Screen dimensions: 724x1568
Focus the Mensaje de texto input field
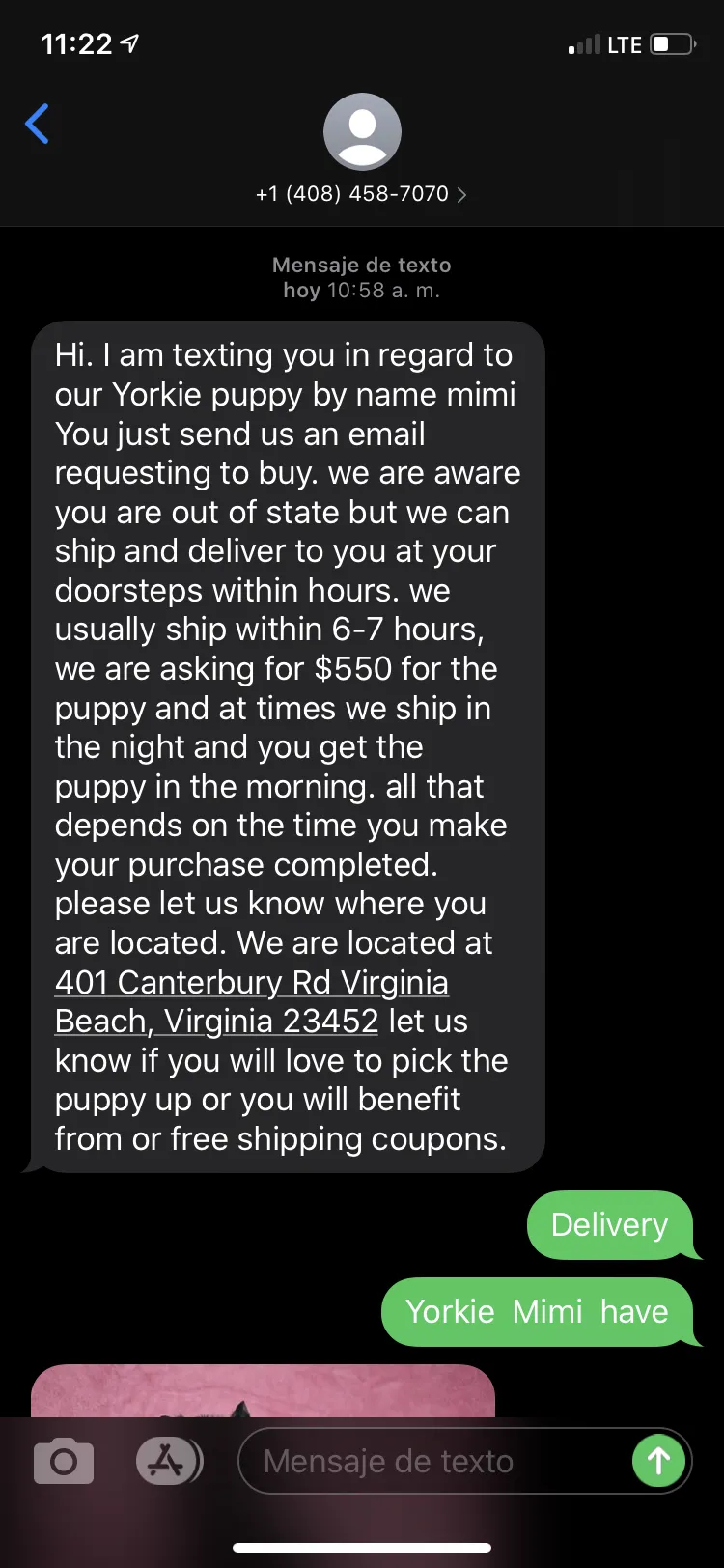(434, 1461)
